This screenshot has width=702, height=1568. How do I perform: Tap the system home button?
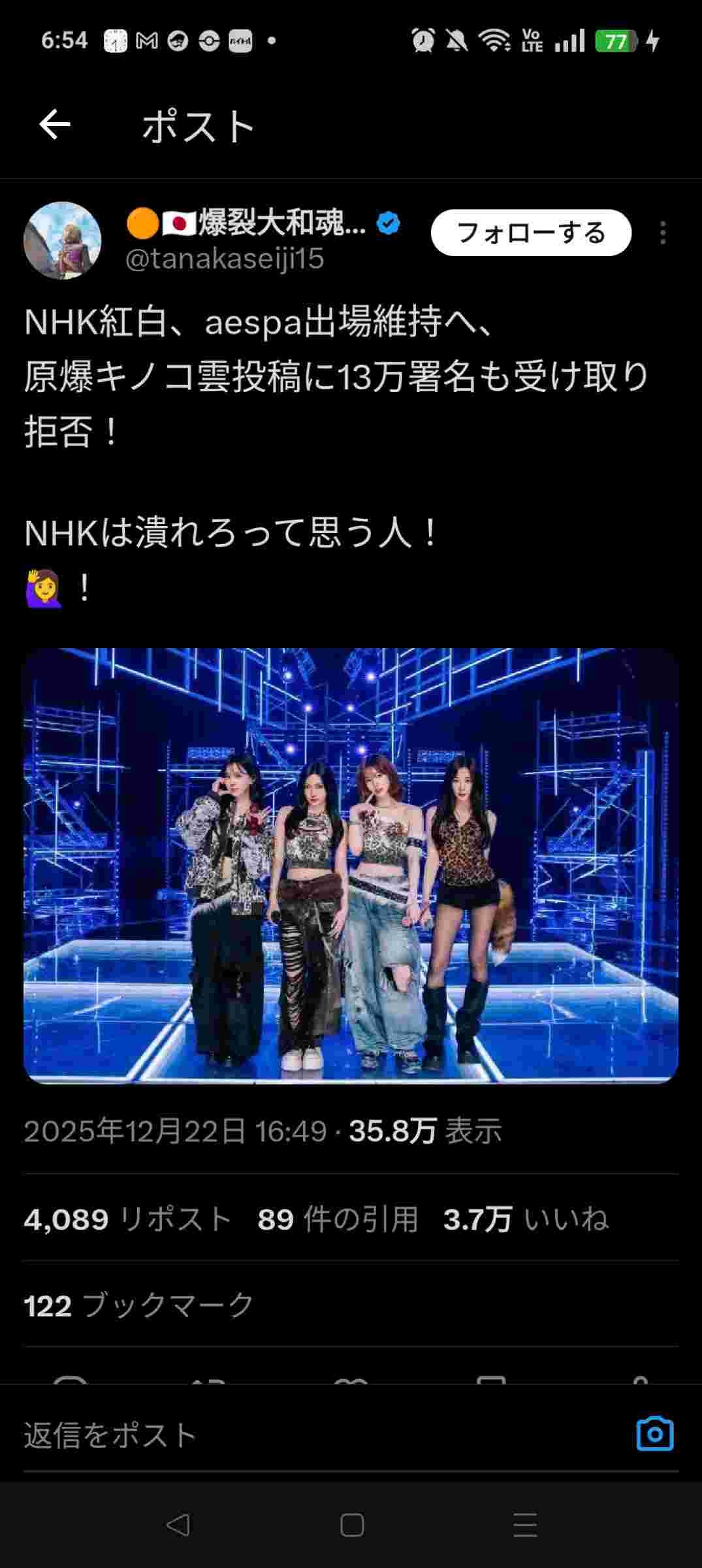tap(351, 1526)
